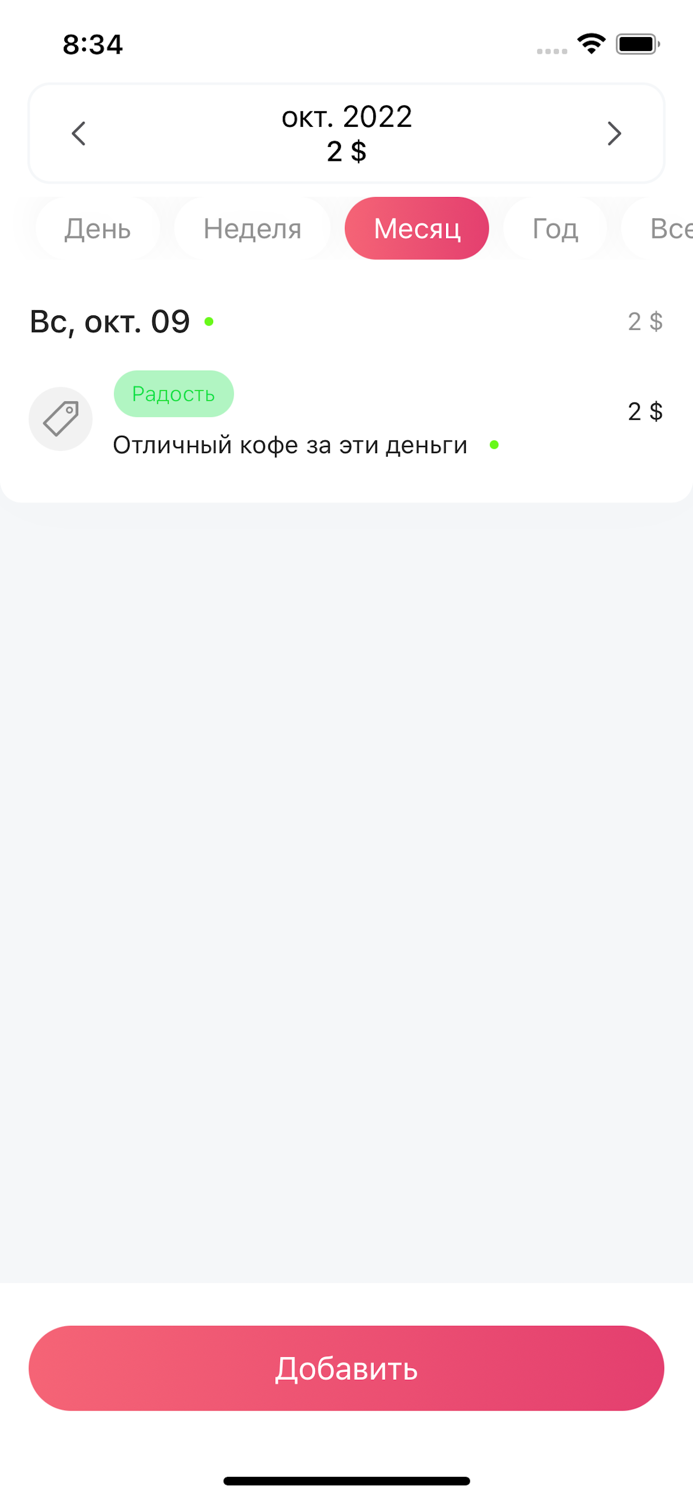This screenshot has width=693, height=1500.
Task: Select the Месяц tab
Action: coord(416,229)
